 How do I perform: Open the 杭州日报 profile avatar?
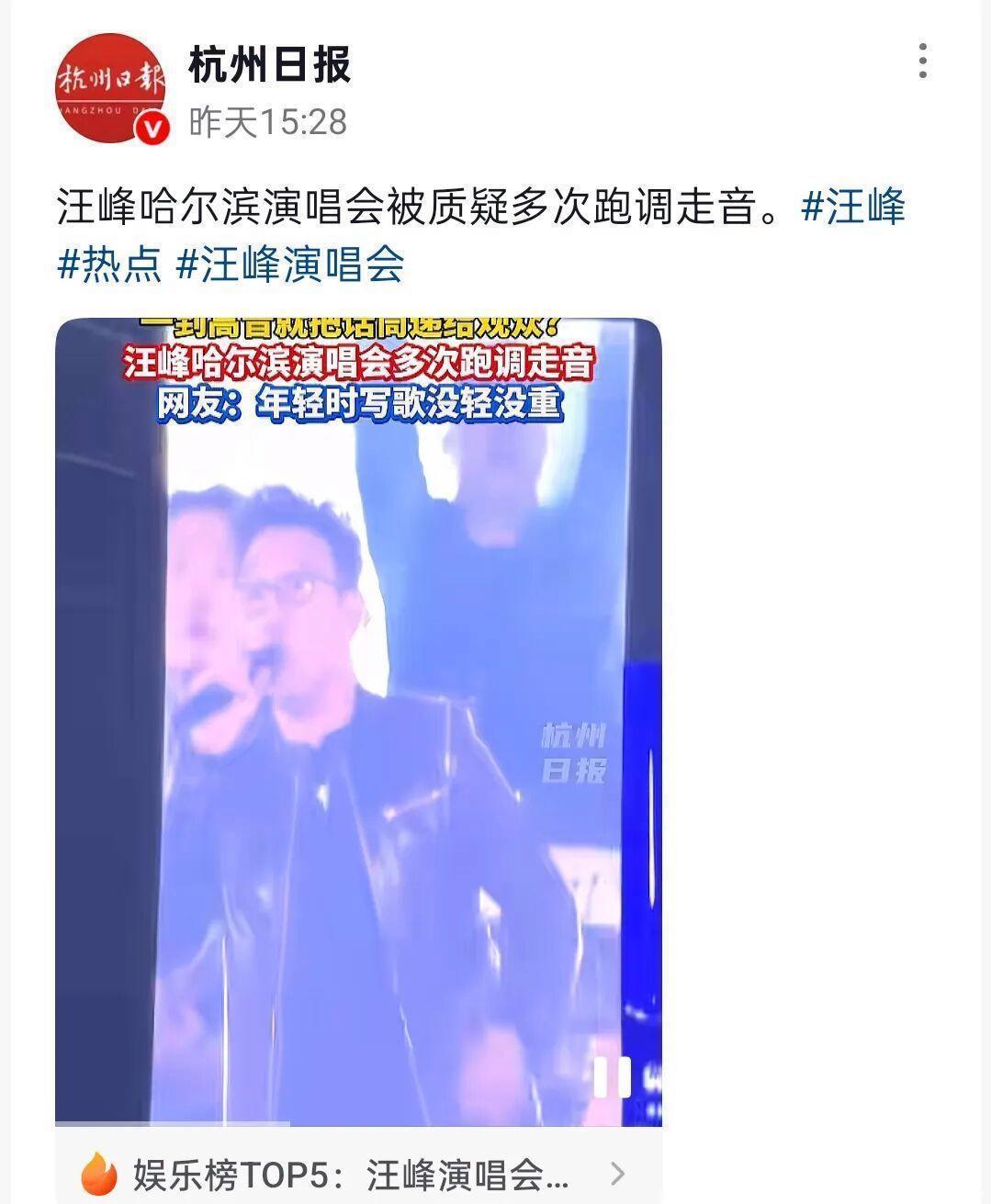click(110, 89)
